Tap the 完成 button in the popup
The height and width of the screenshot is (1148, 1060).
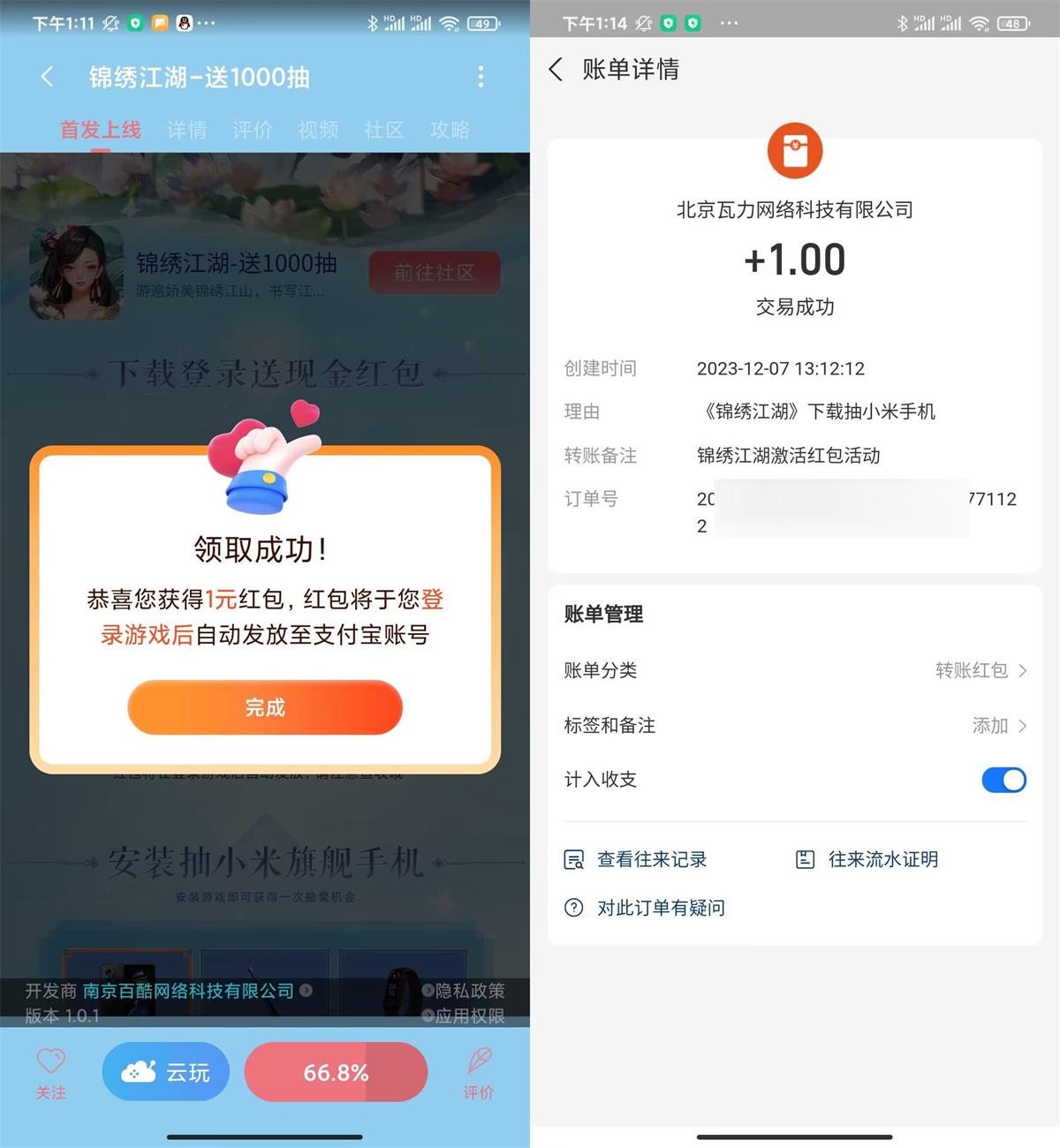(264, 706)
